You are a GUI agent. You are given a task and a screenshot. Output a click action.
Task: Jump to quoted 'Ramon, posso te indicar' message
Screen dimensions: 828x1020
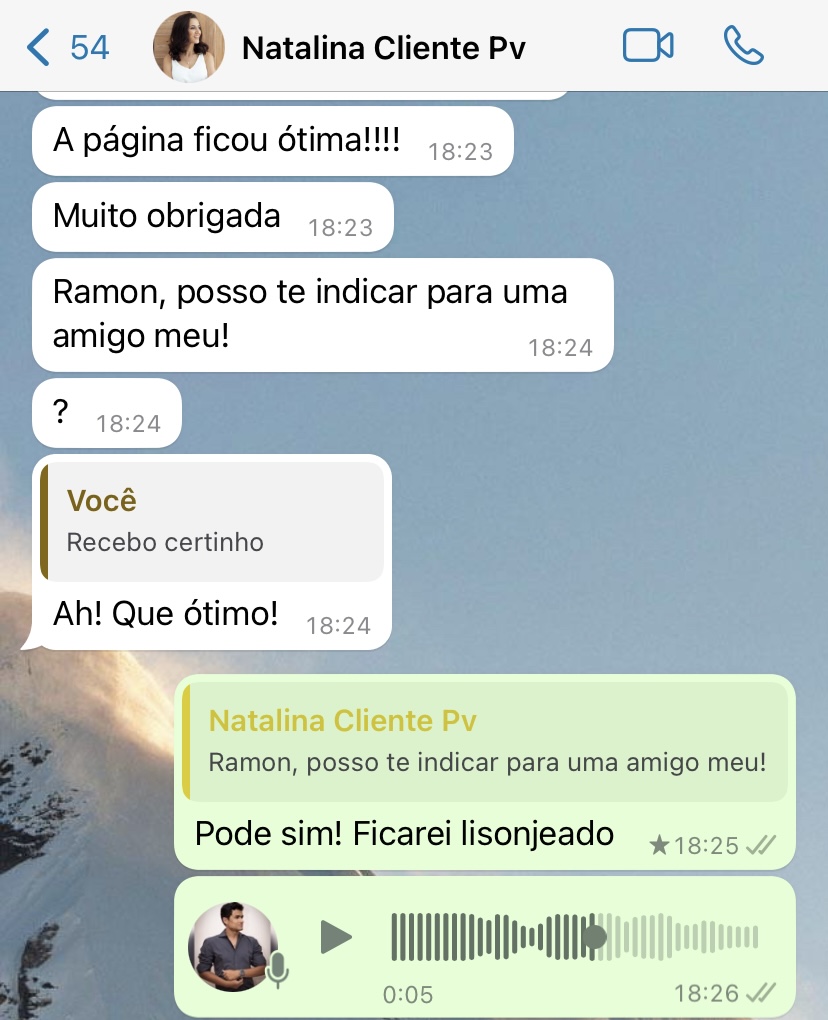[x=486, y=743]
